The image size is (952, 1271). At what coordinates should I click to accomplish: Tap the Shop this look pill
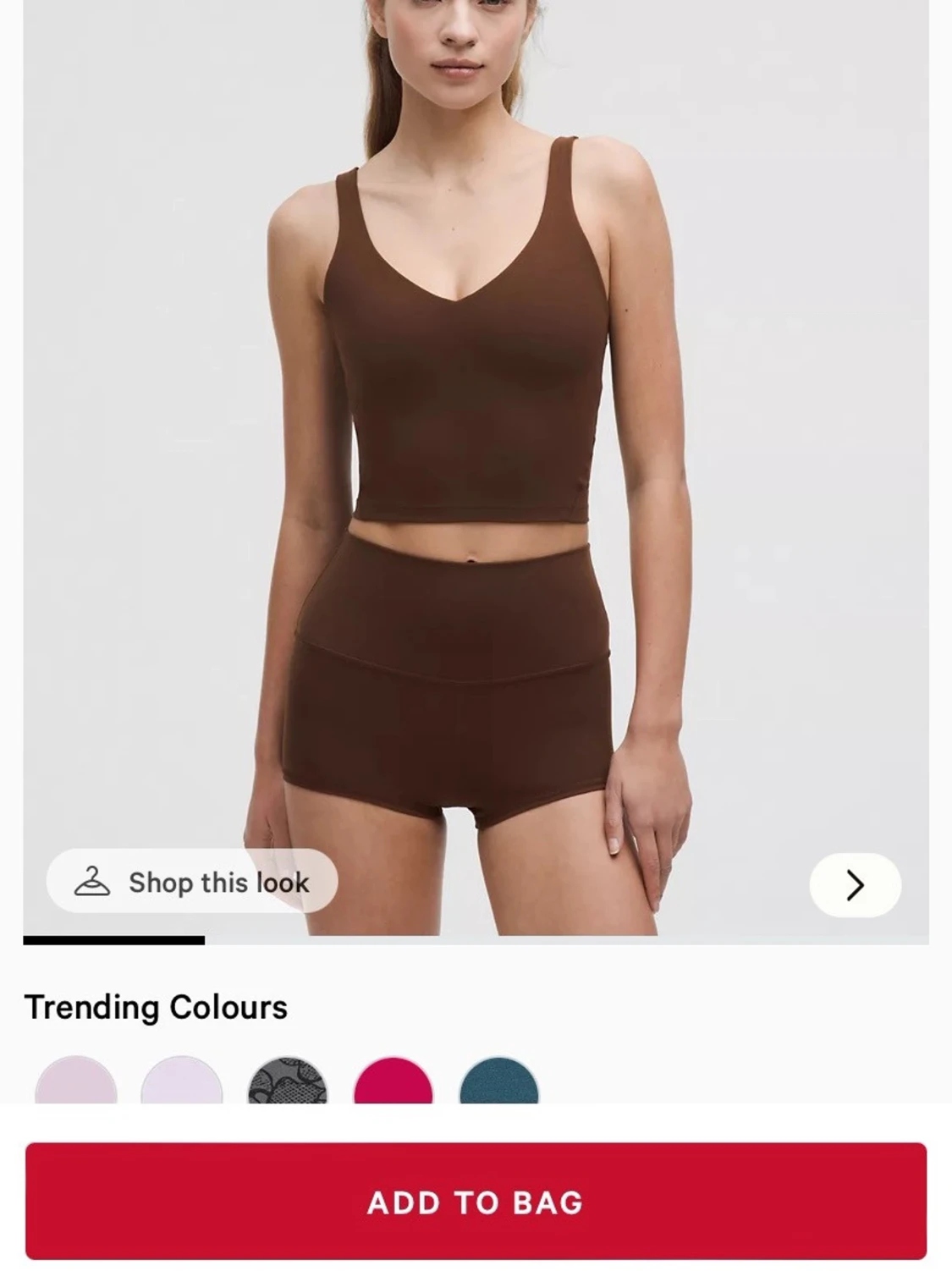click(x=193, y=882)
